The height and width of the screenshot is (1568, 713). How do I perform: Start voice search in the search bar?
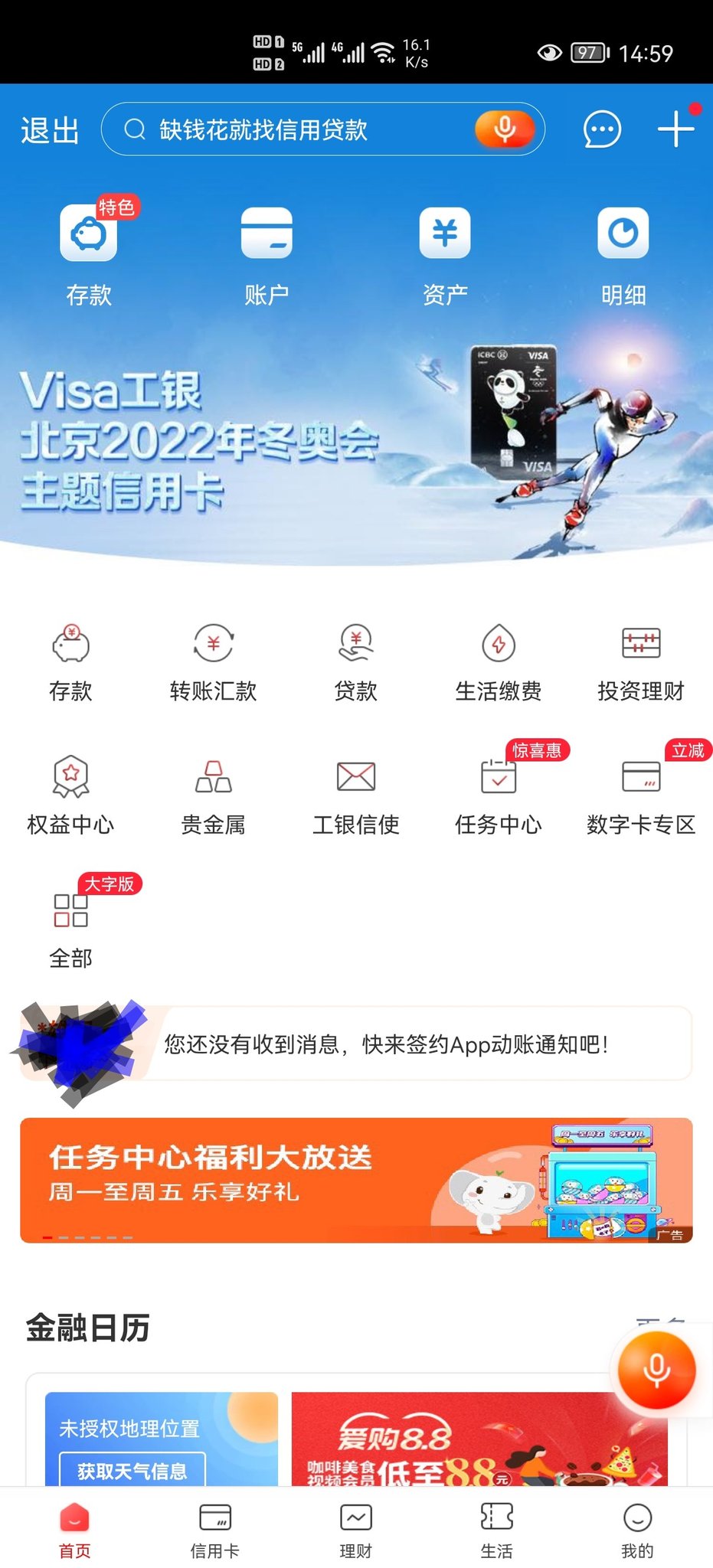pyautogui.click(x=504, y=129)
